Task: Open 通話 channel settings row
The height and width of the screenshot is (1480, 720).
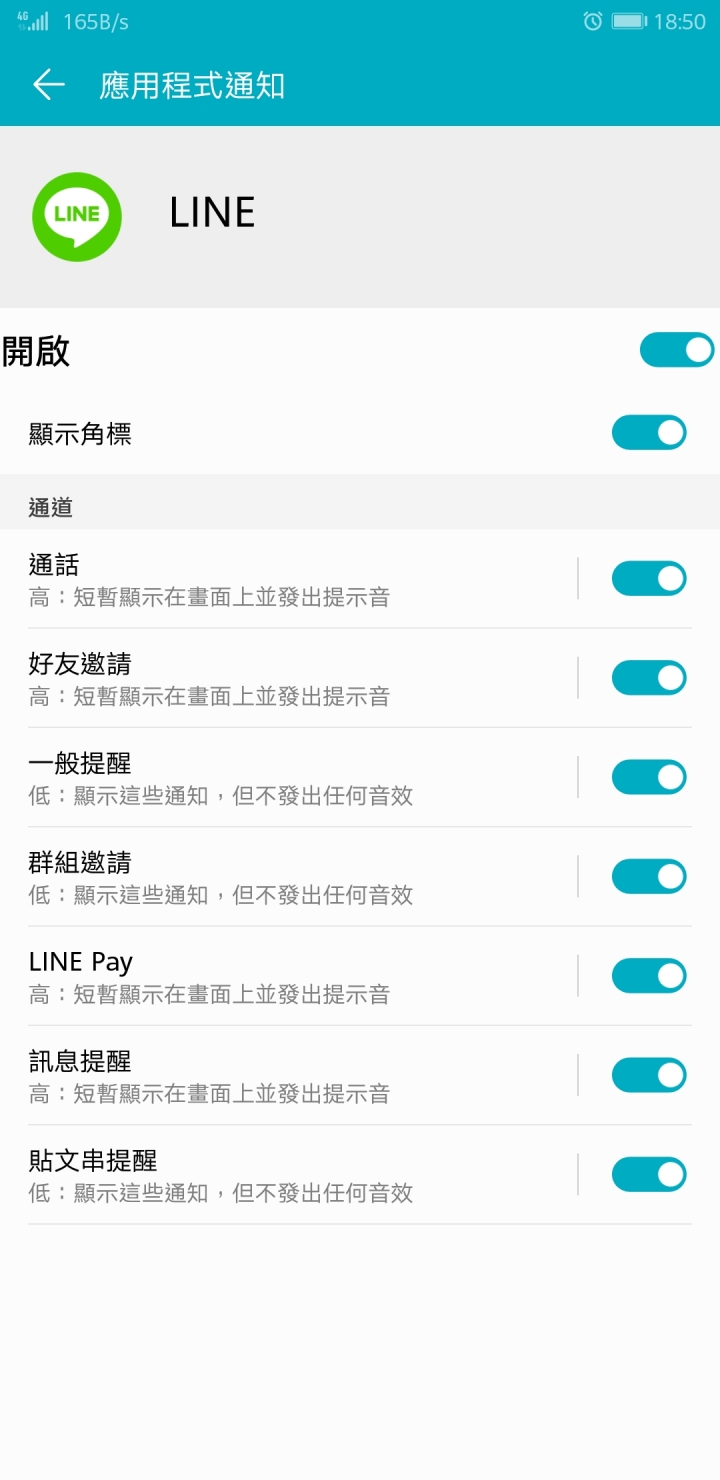Action: 300,579
